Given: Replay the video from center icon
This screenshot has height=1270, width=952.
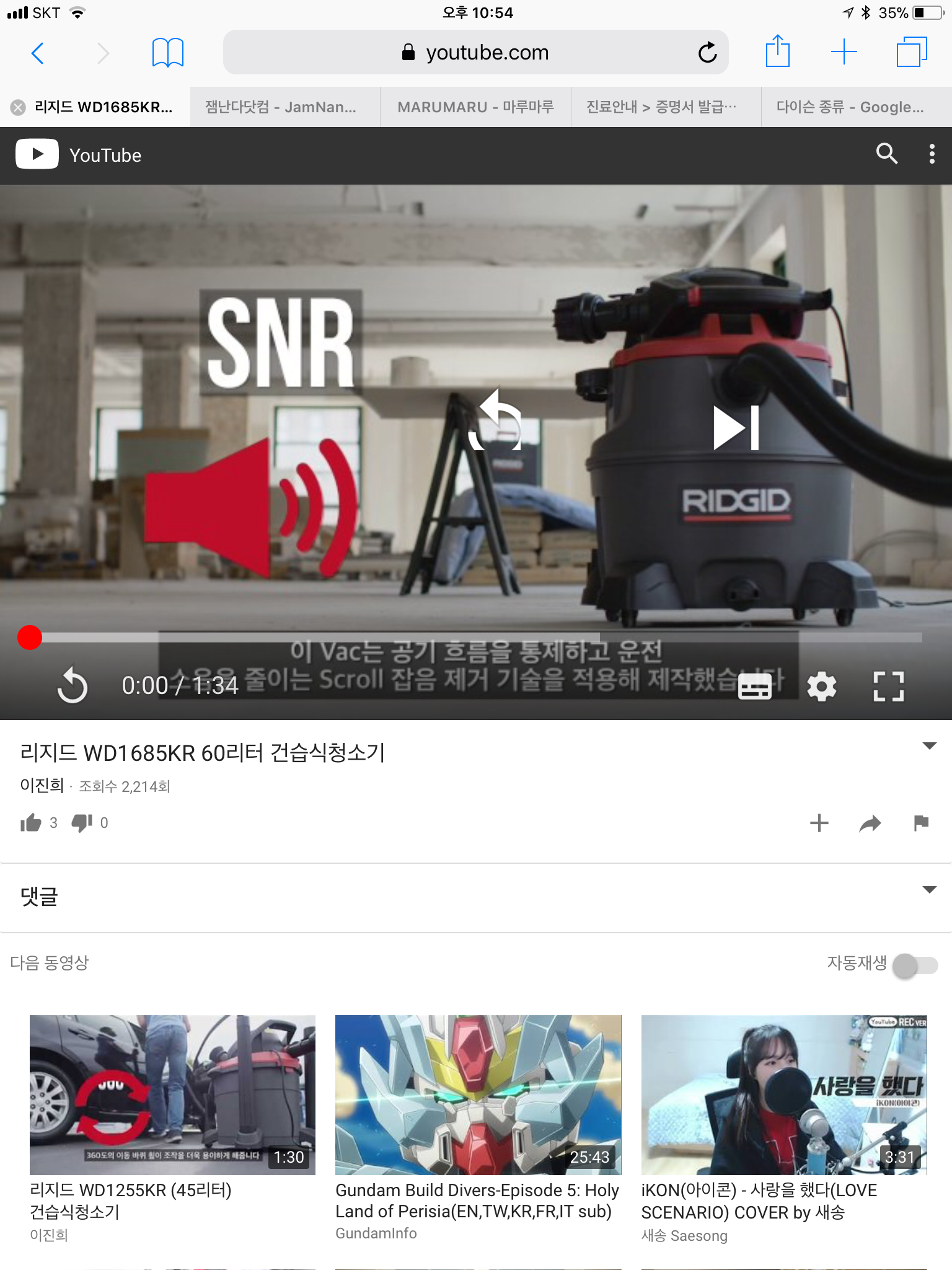Looking at the screenshot, I should 495,422.
